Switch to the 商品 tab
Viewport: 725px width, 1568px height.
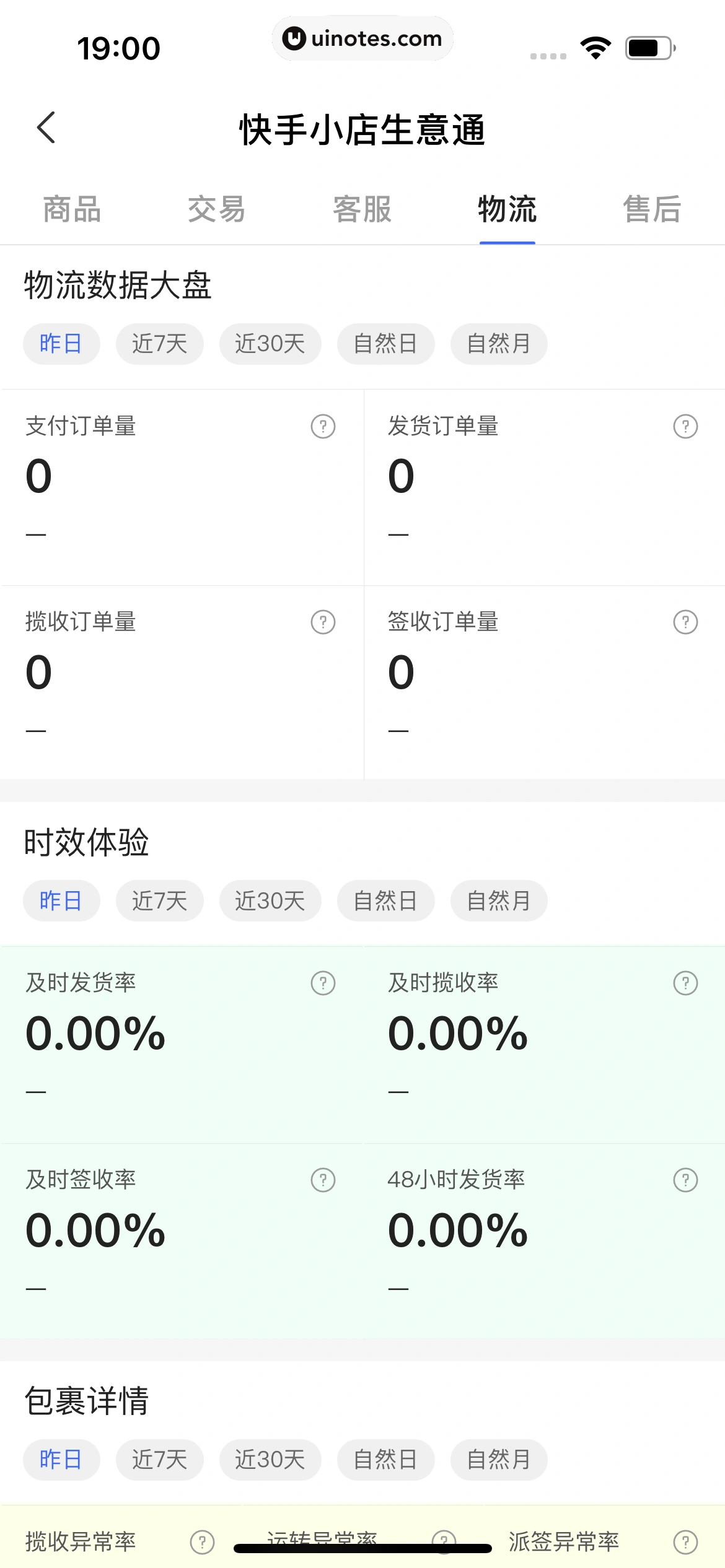point(72,209)
